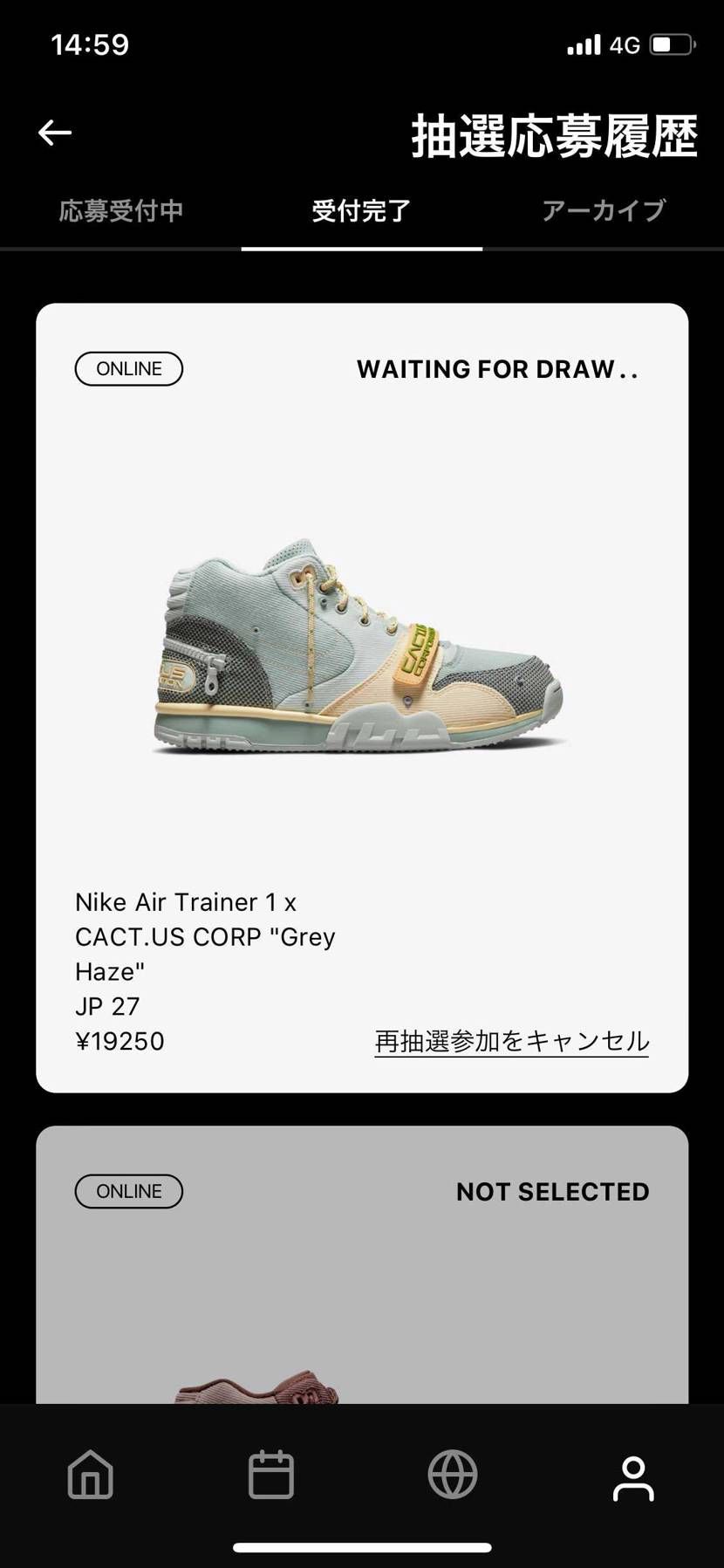724x1568 pixels.
Task: Open the globe tab
Action: click(452, 1474)
